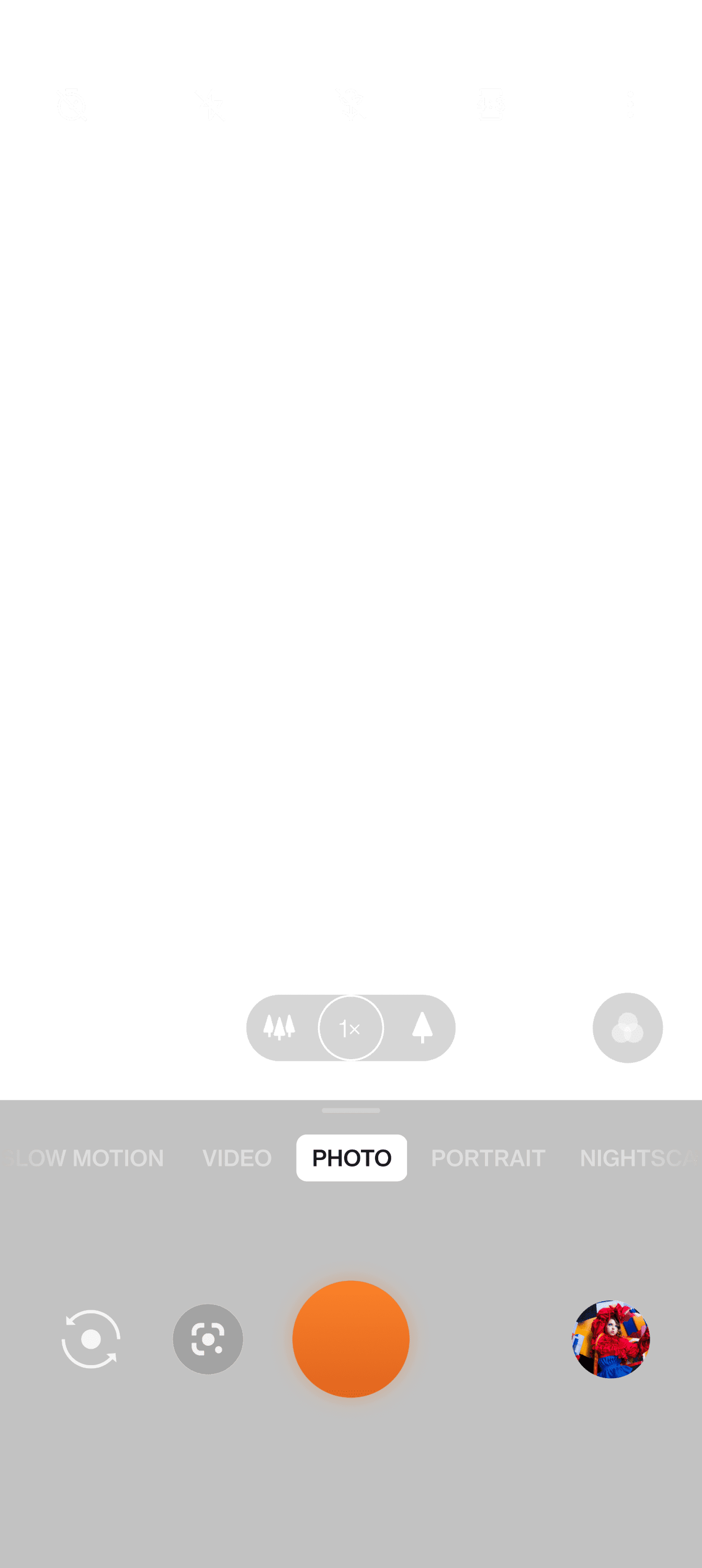Switch to the ultra-wide lens
The image size is (702, 1568).
[x=279, y=1028]
